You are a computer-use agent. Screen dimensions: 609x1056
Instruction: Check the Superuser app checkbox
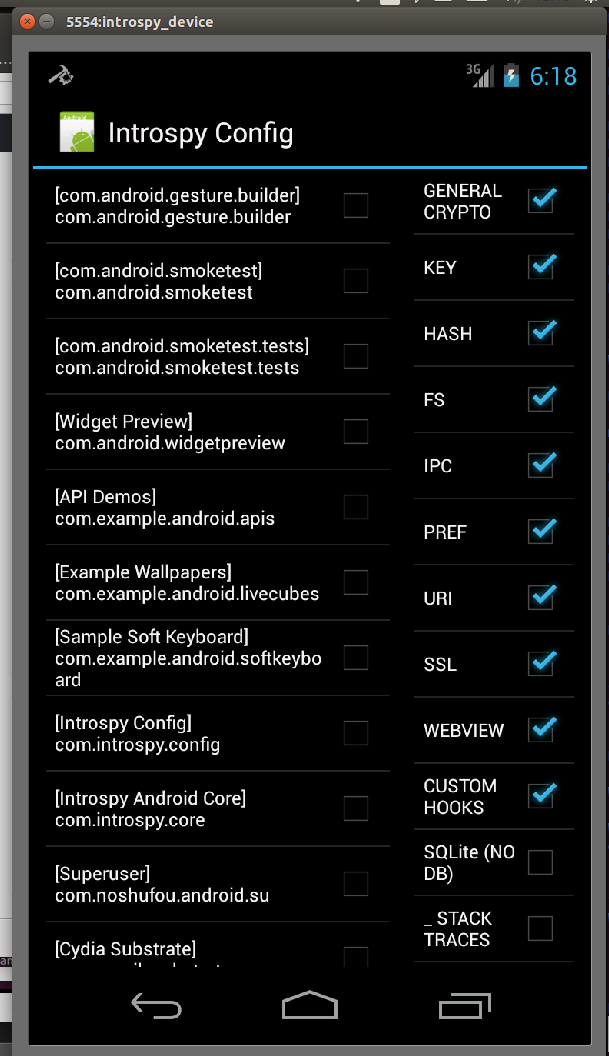(x=355, y=883)
